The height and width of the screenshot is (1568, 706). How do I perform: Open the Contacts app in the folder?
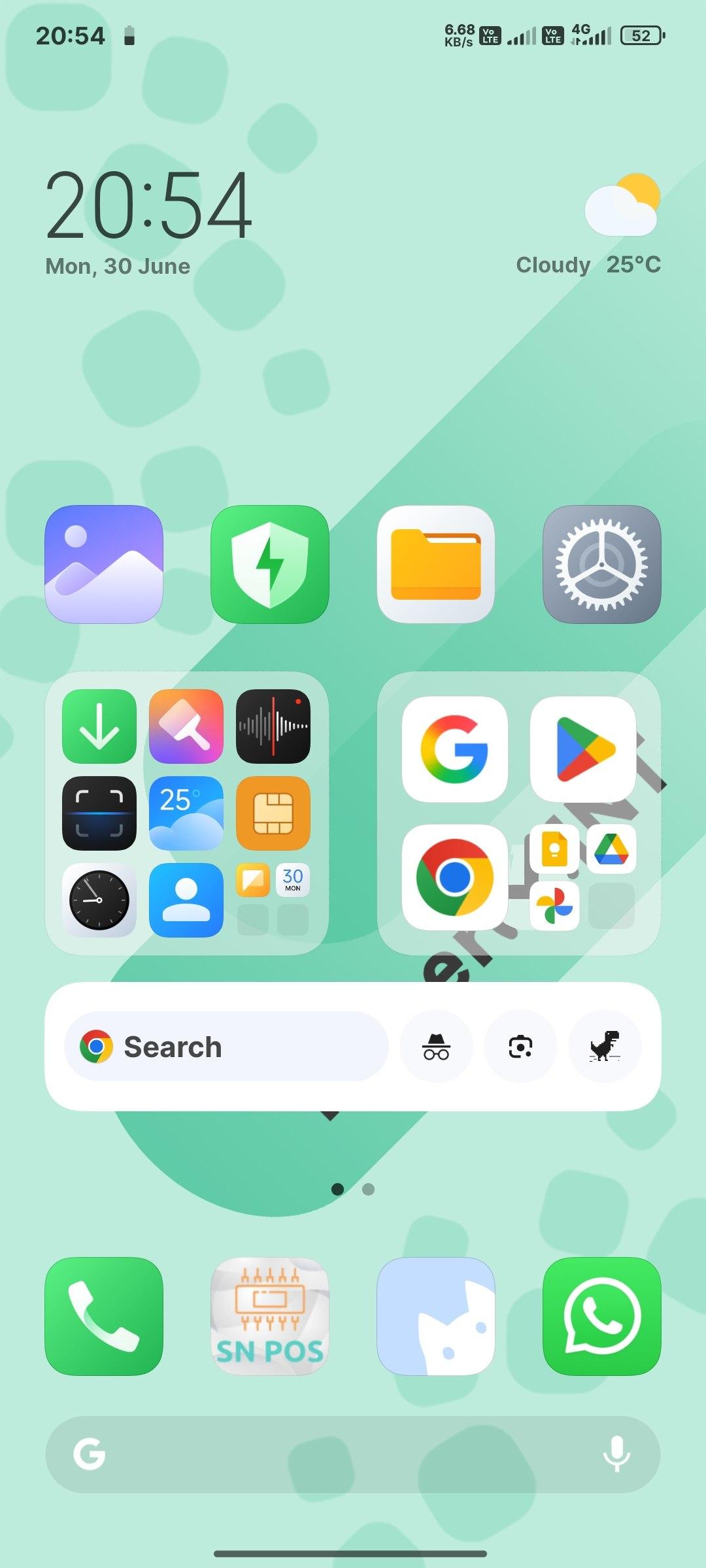pos(186,900)
